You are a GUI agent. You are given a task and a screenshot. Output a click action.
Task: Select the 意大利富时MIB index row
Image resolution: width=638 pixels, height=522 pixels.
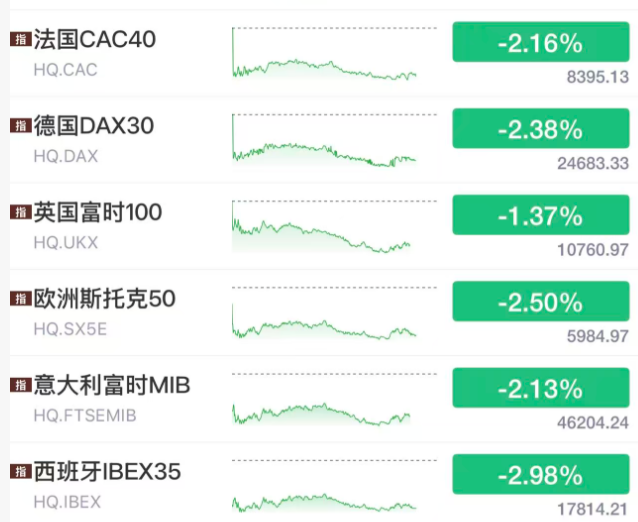(110, 385)
